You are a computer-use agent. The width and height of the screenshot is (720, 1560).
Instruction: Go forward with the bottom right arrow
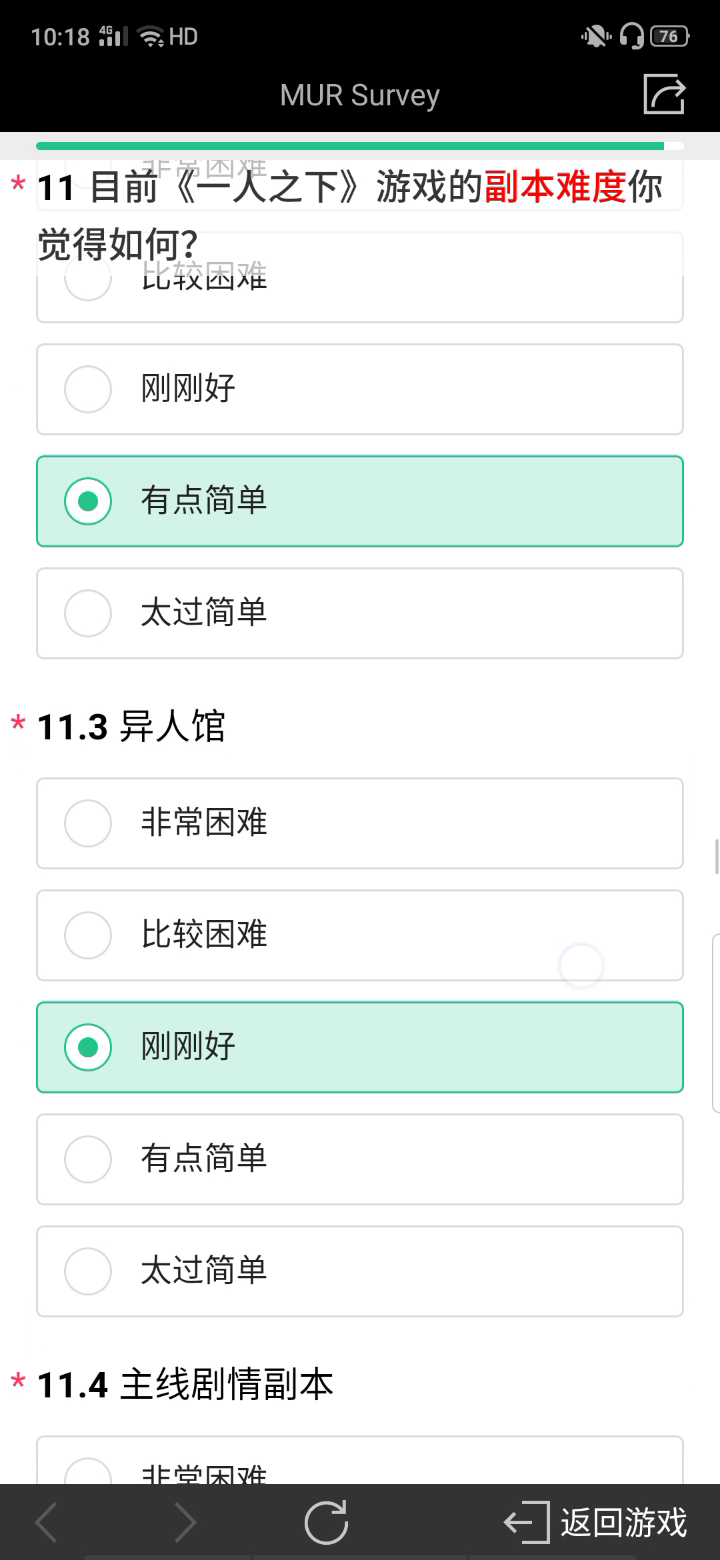tap(185, 1523)
